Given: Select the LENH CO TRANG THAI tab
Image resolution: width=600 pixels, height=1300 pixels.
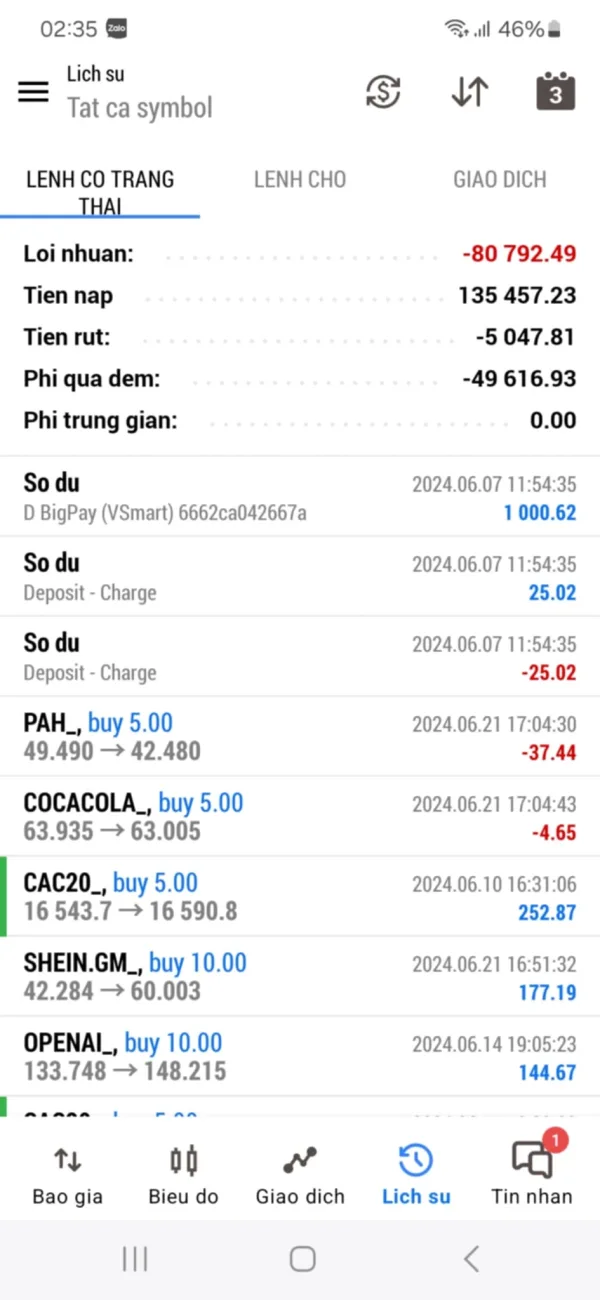Looking at the screenshot, I should (x=100, y=192).
